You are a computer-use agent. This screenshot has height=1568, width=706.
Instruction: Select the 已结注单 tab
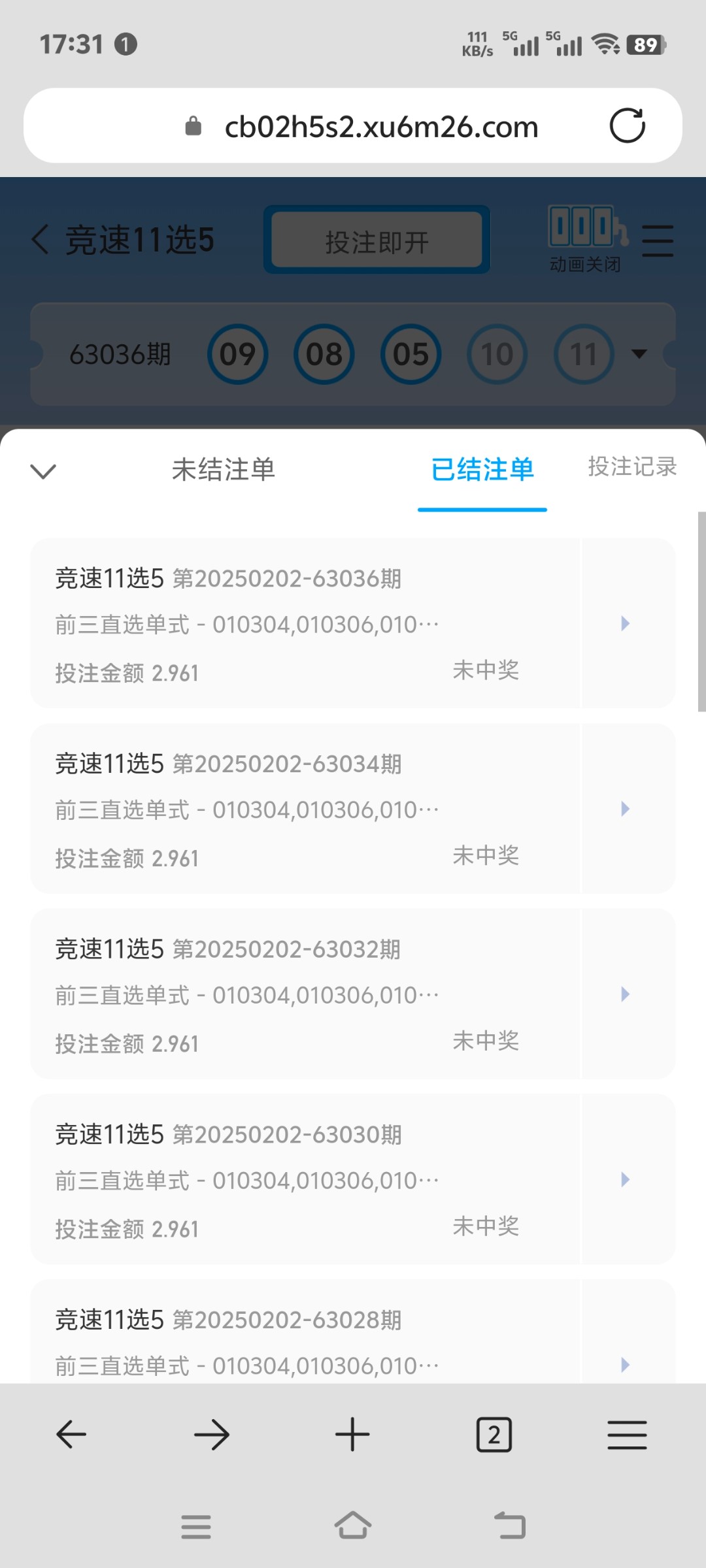click(482, 470)
